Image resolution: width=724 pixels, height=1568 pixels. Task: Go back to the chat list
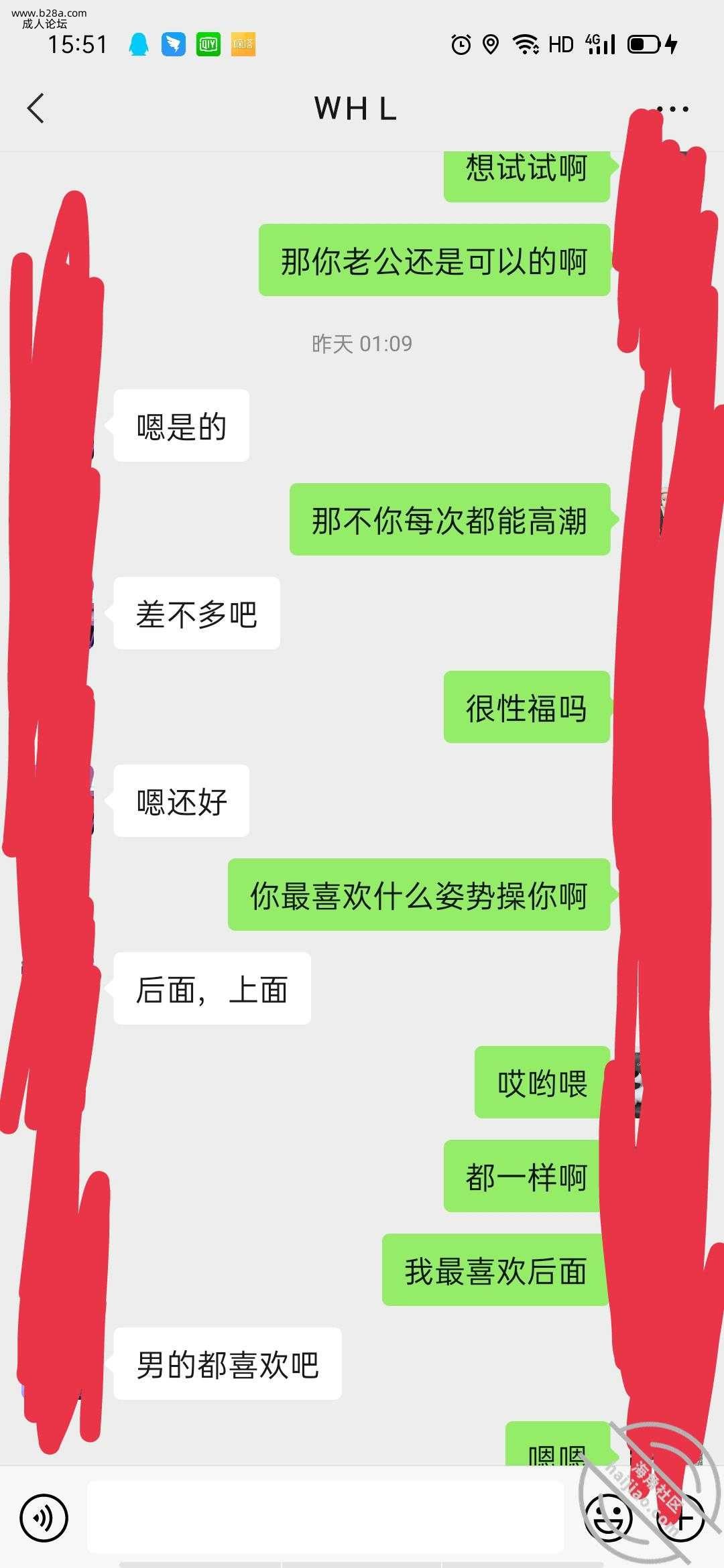point(36,109)
